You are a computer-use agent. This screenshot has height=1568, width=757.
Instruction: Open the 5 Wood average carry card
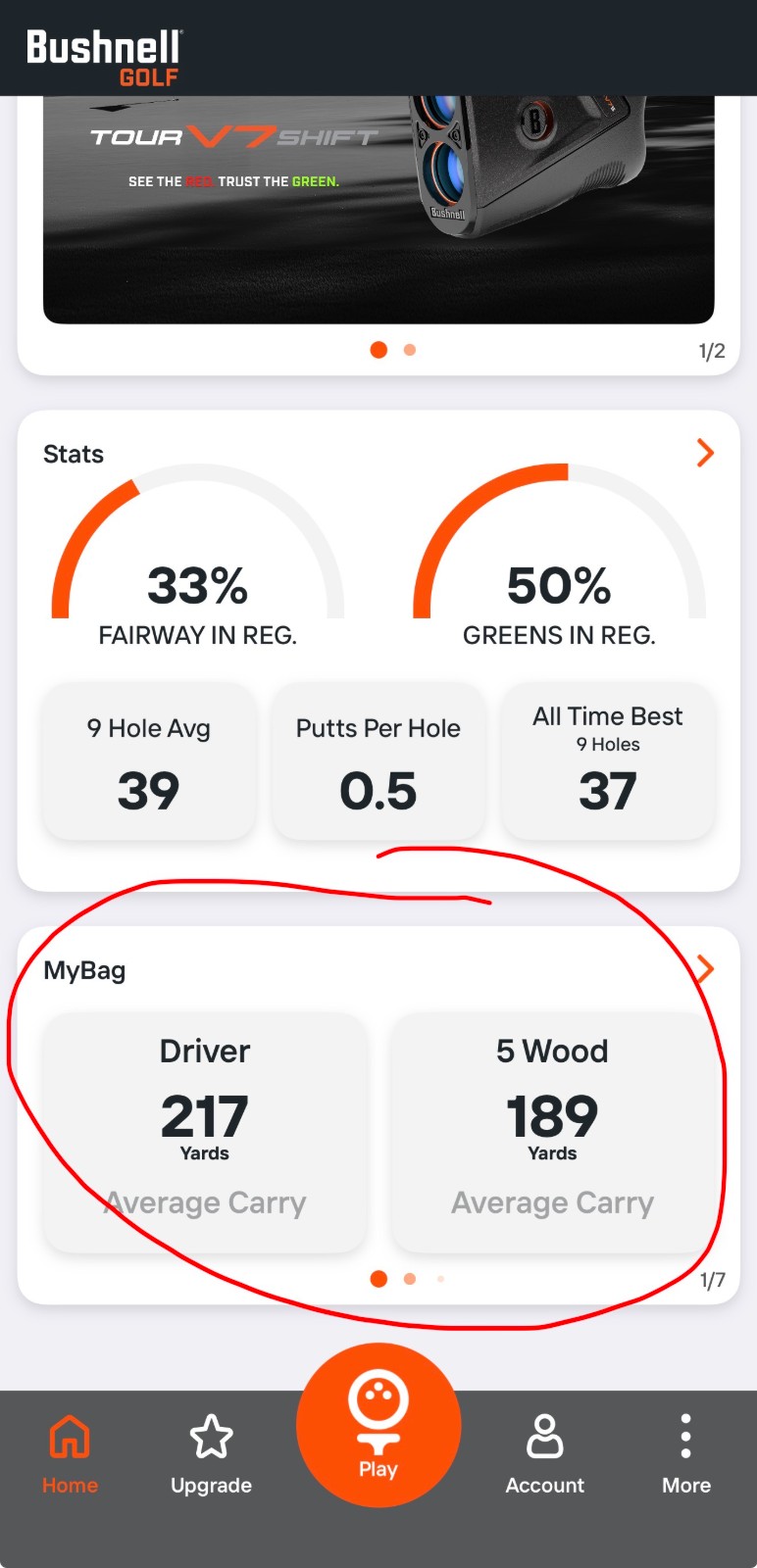[552, 1133]
